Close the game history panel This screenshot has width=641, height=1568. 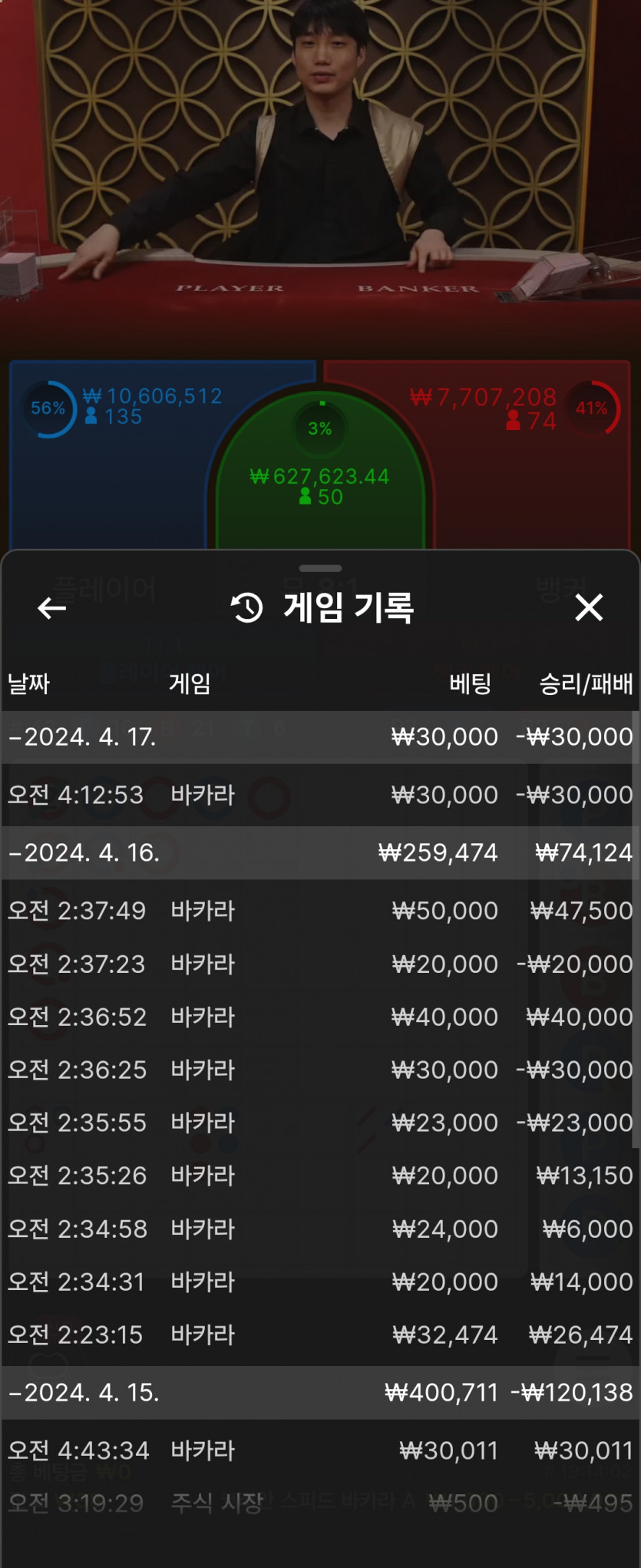click(589, 607)
